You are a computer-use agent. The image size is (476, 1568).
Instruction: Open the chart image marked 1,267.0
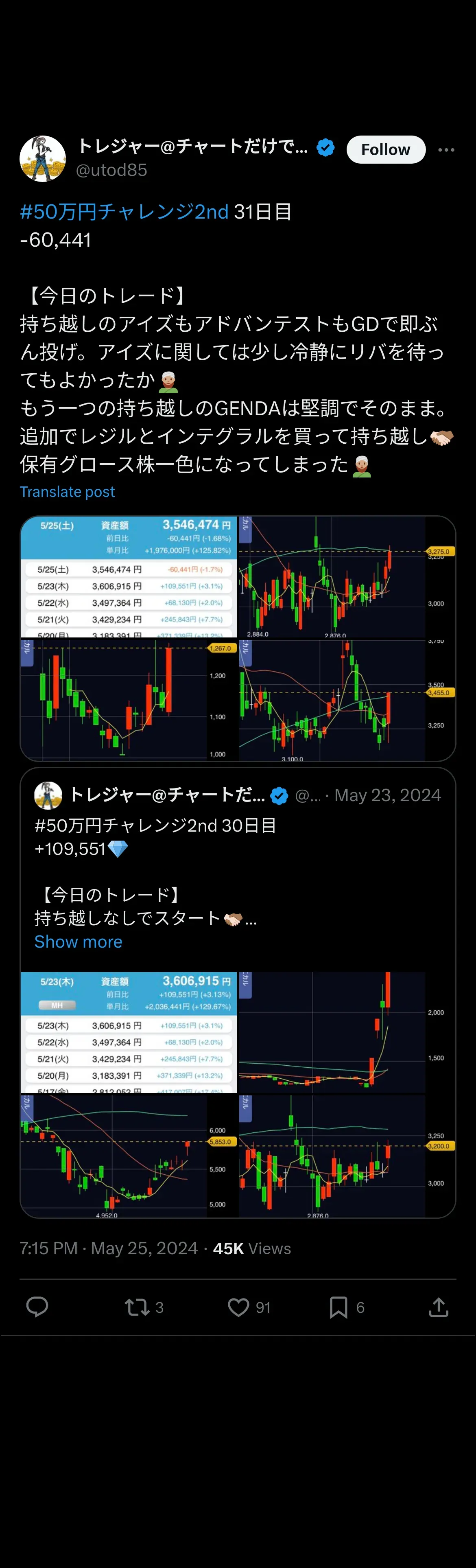click(x=129, y=699)
